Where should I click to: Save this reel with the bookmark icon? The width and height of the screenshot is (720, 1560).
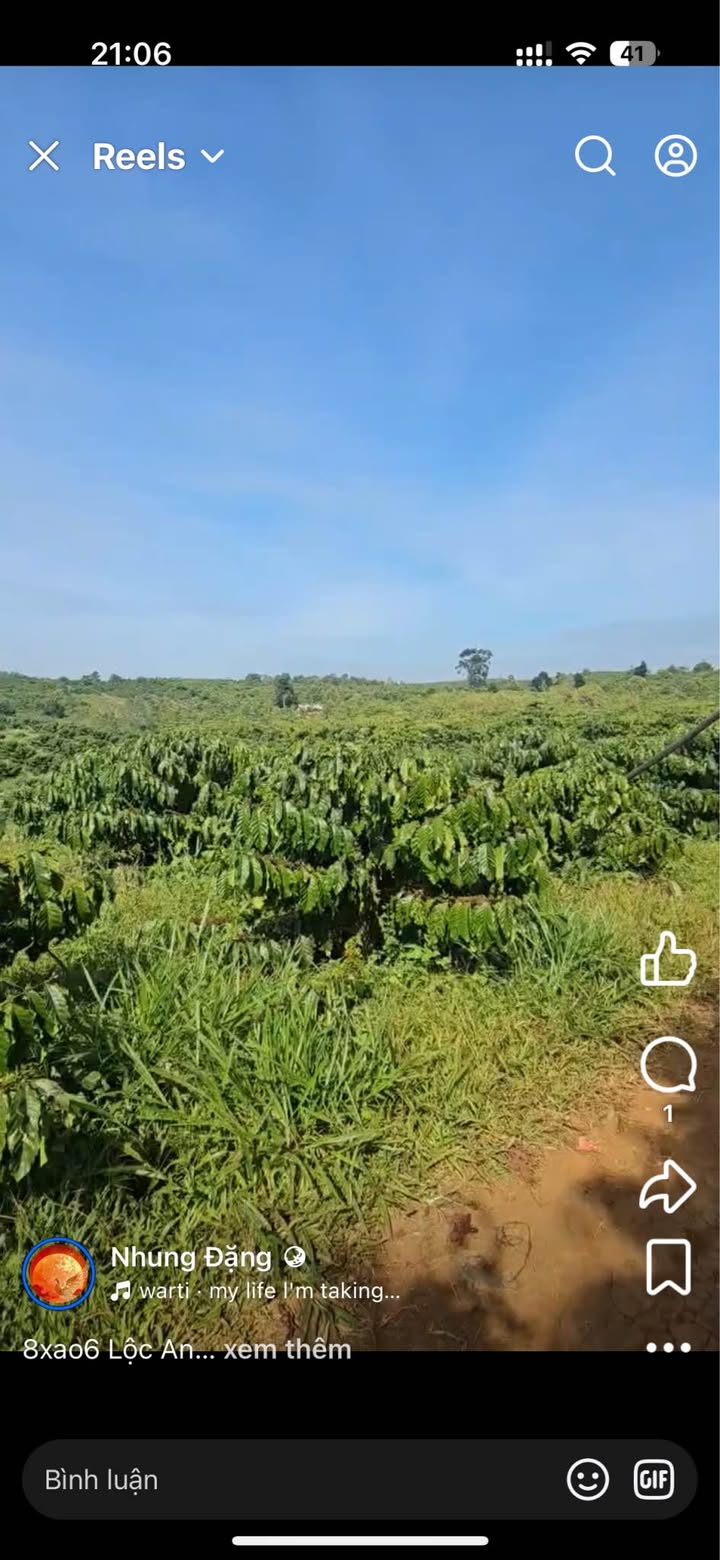[668, 1267]
